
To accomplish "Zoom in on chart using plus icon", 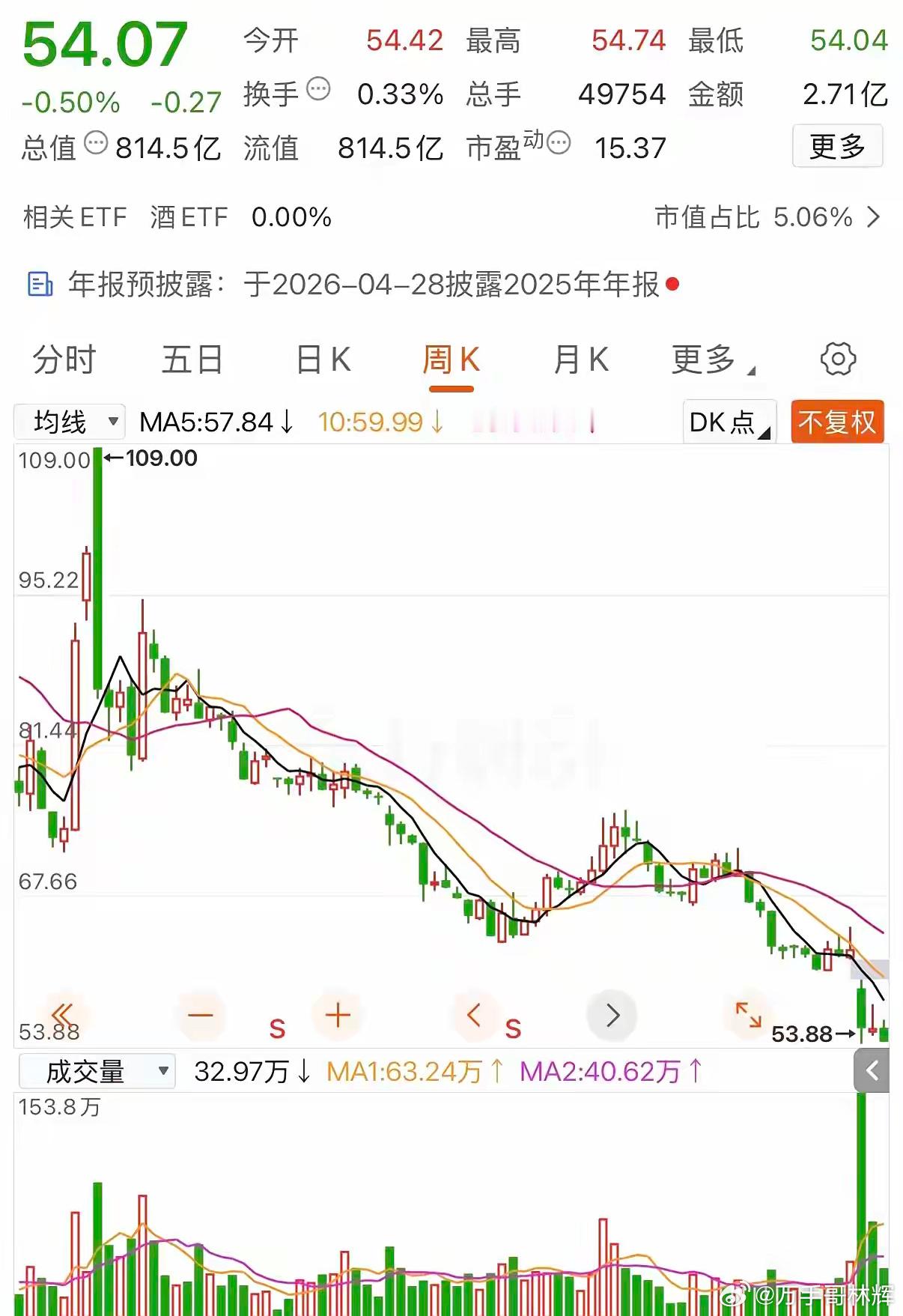I will click(338, 1014).
